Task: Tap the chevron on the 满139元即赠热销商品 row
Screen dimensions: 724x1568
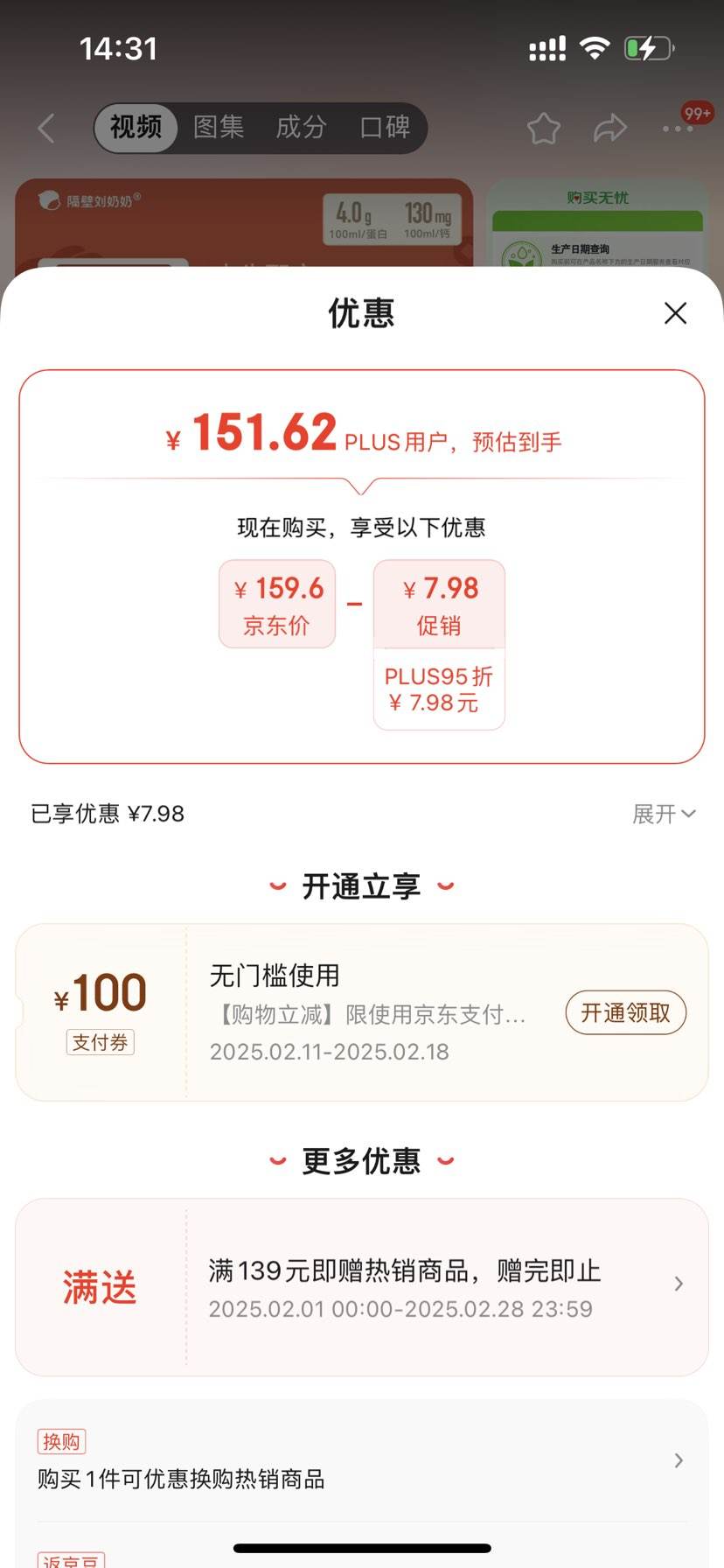Action: [679, 1284]
